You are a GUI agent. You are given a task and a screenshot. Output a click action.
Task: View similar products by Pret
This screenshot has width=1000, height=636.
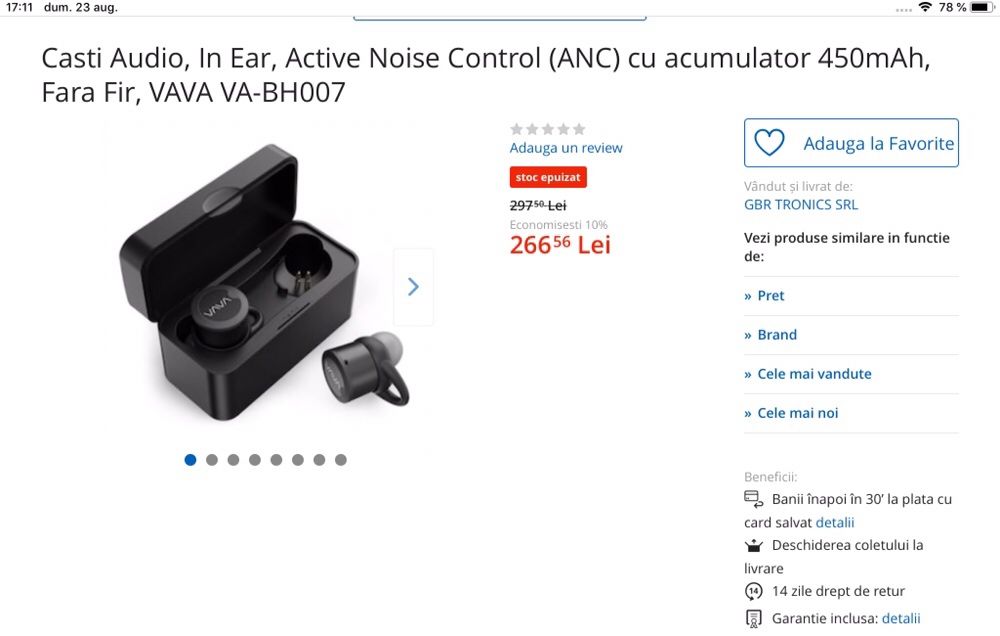[770, 296]
